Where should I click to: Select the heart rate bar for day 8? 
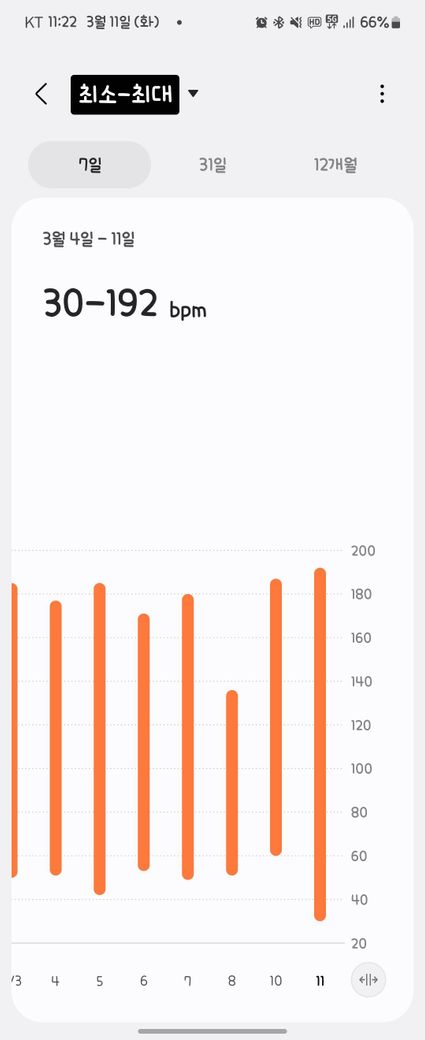coord(231,783)
